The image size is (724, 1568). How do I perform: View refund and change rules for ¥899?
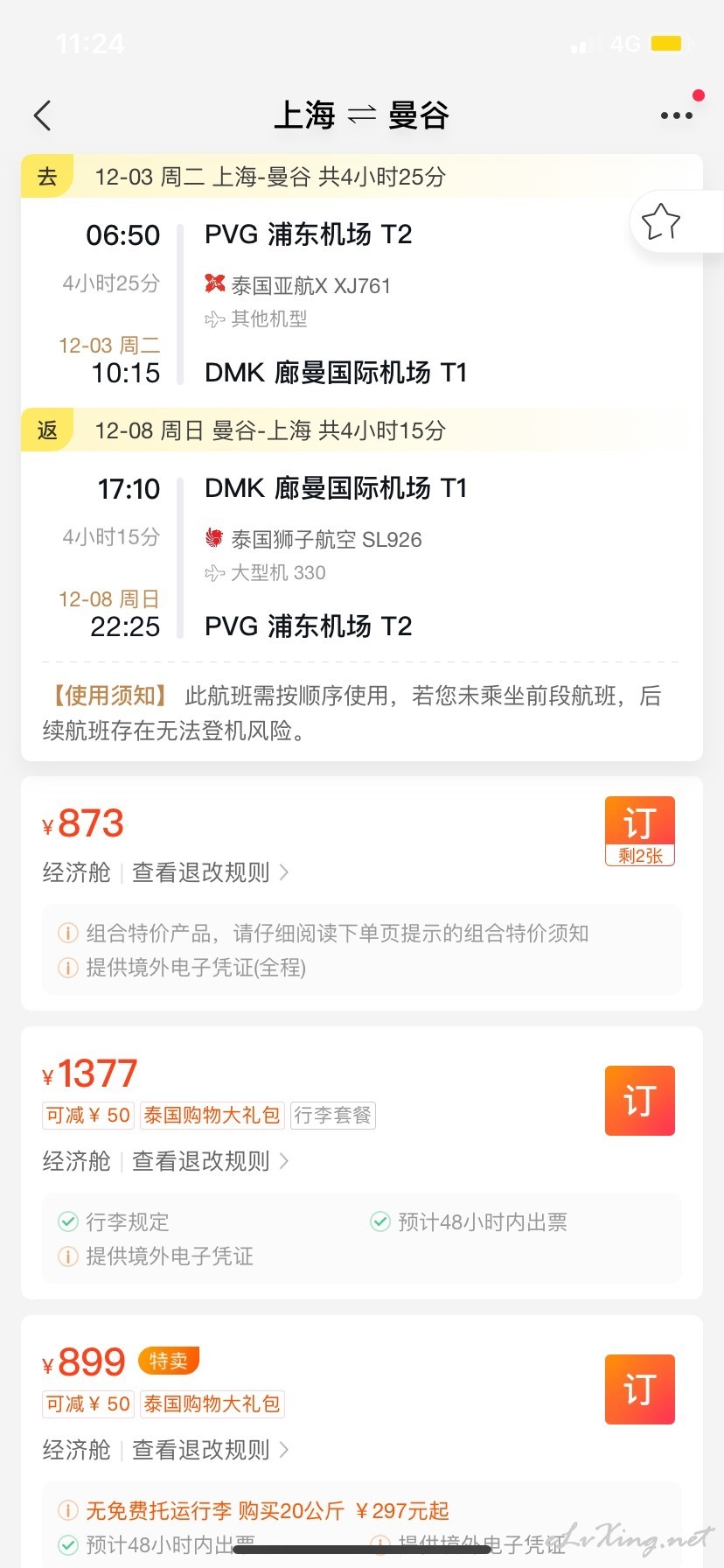(x=211, y=1450)
